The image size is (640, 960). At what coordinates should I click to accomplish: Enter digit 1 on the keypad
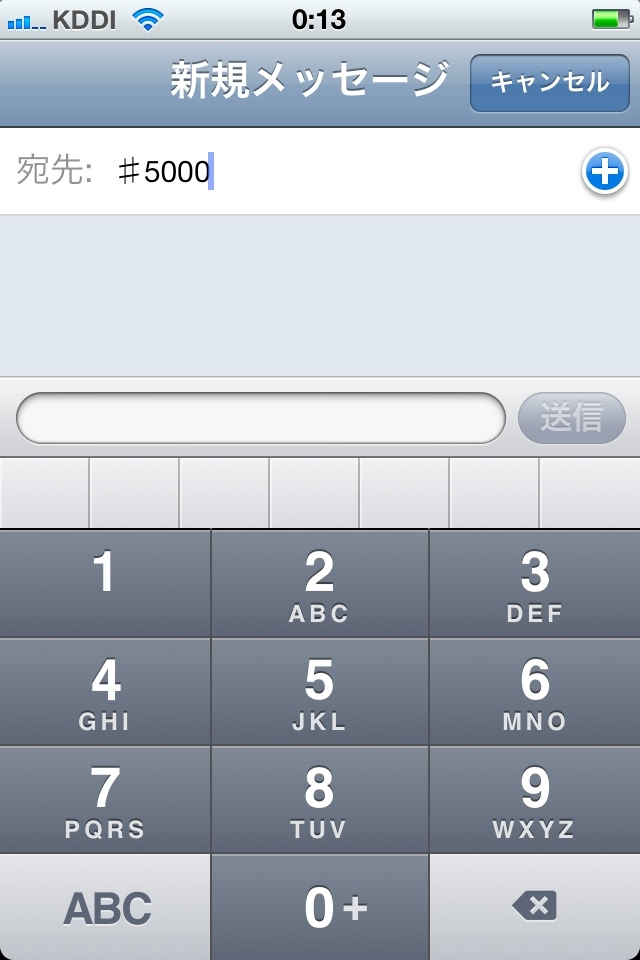tap(105, 584)
